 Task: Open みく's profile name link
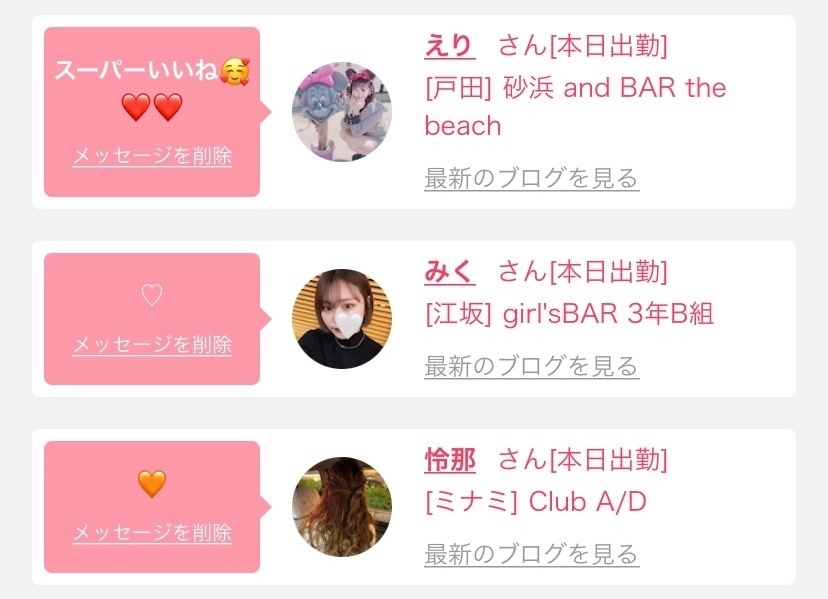click(x=450, y=271)
